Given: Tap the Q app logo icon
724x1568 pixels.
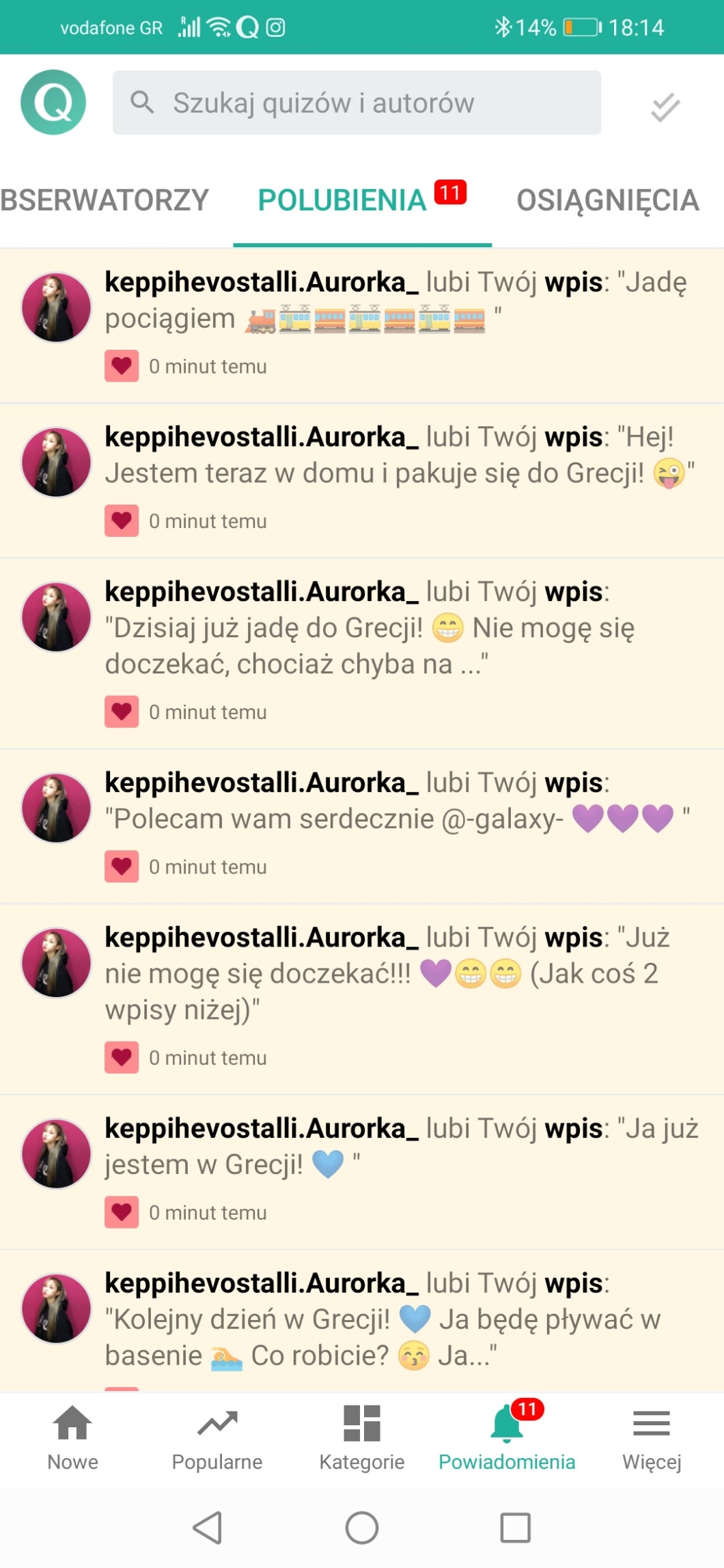Looking at the screenshot, I should click(53, 102).
